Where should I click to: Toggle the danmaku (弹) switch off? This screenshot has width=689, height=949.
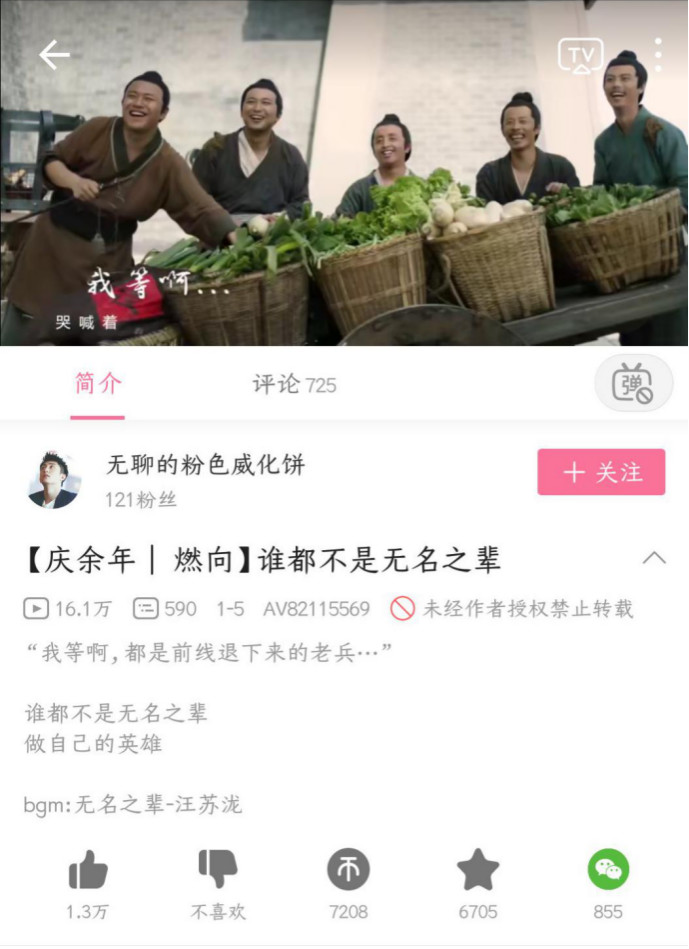[x=632, y=384]
